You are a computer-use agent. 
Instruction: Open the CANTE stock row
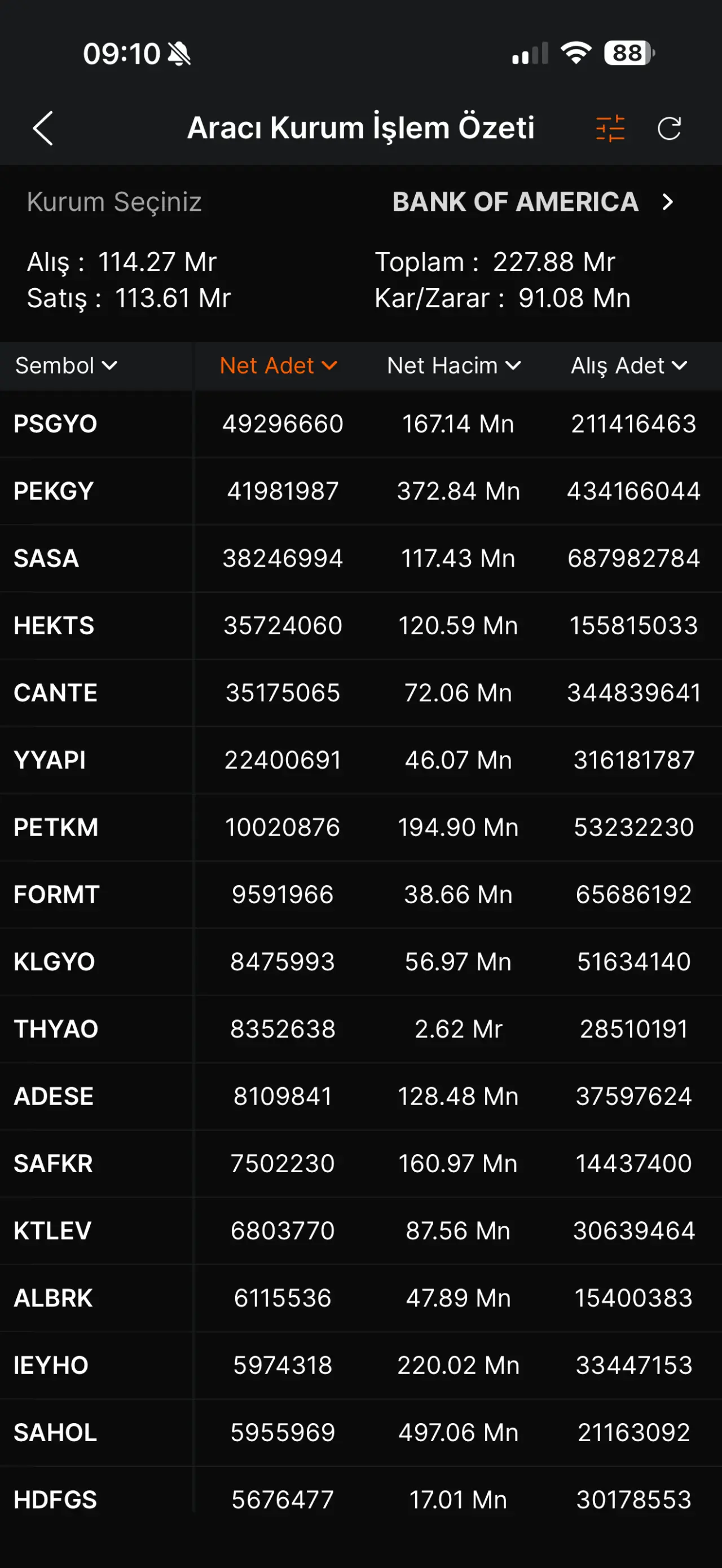click(x=55, y=694)
